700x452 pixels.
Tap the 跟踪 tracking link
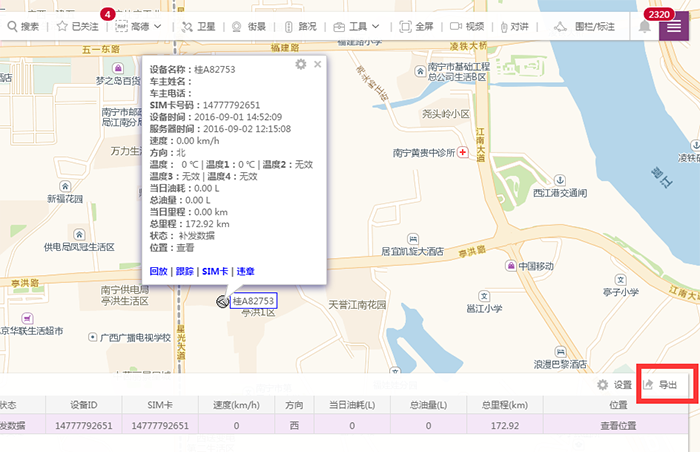(x=185, y=271)
